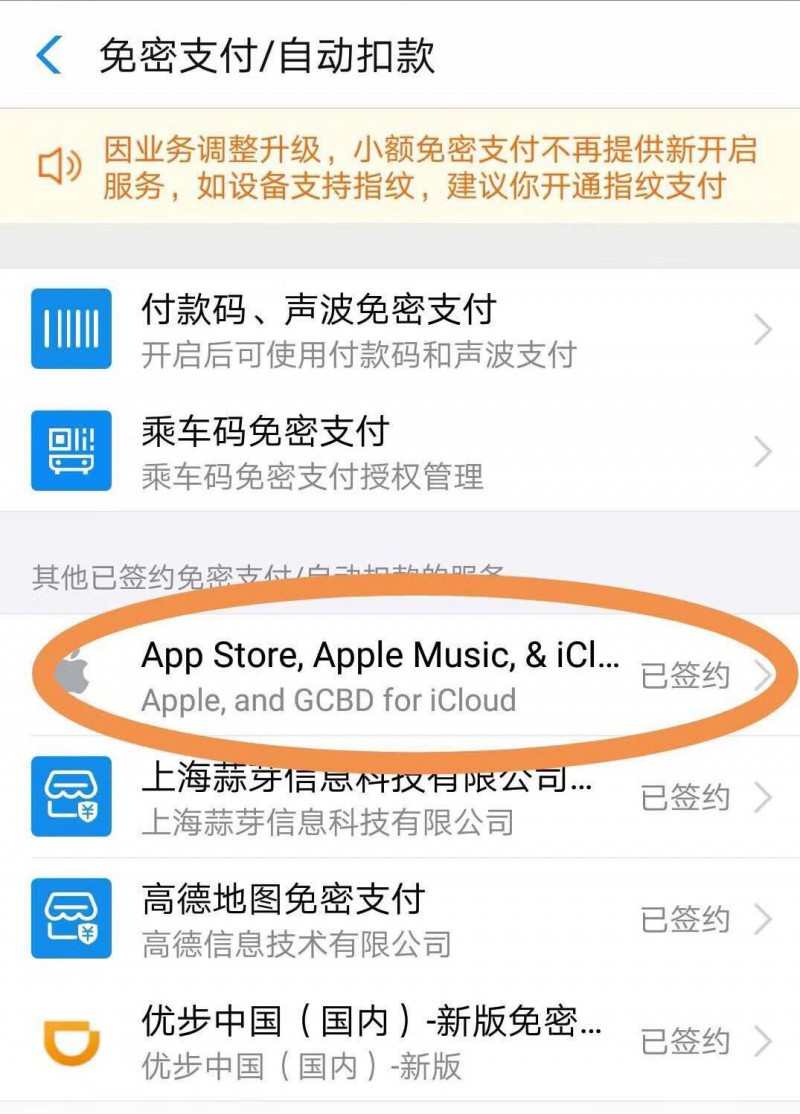Open 高德地图免密支付 row

[x=400, y=919]
